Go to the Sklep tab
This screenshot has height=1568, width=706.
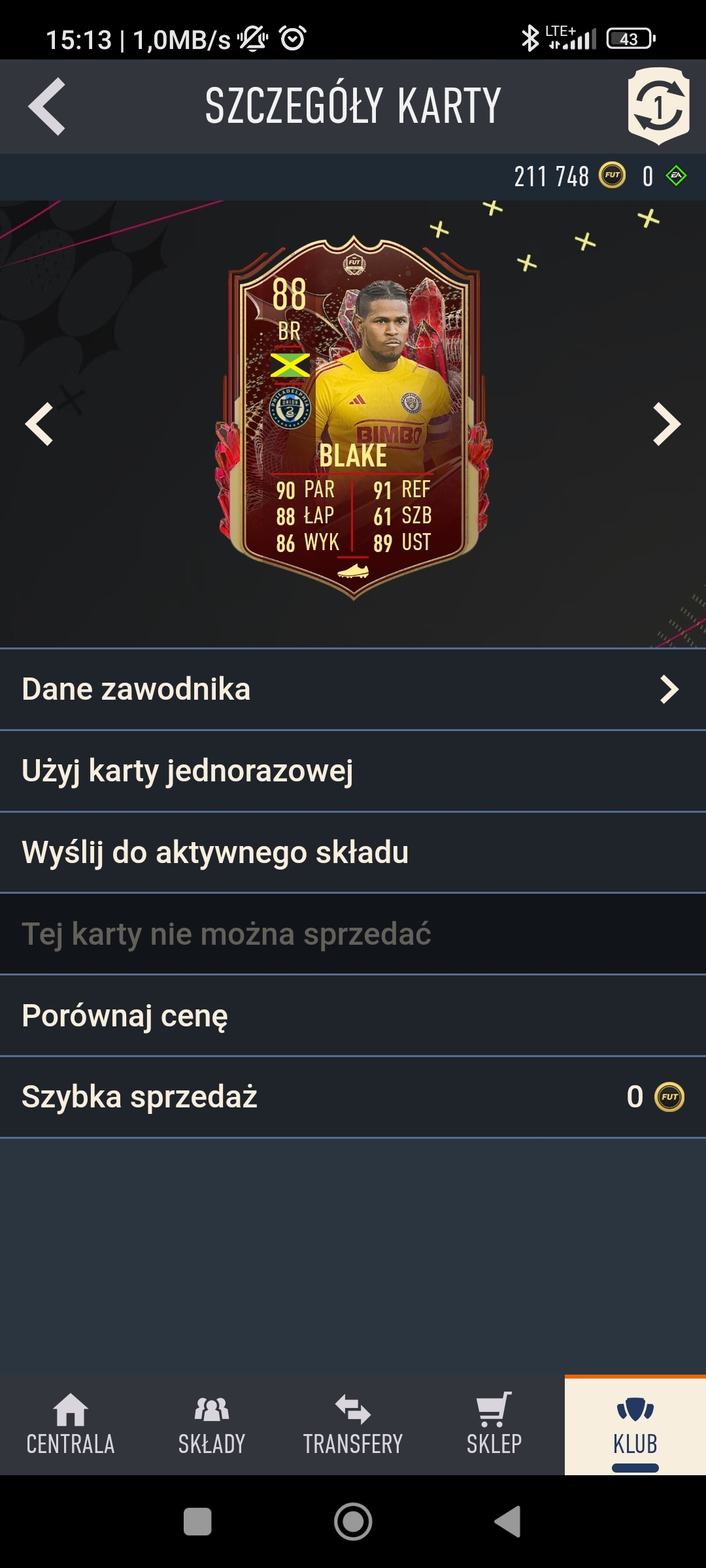tap(494, 1426)
